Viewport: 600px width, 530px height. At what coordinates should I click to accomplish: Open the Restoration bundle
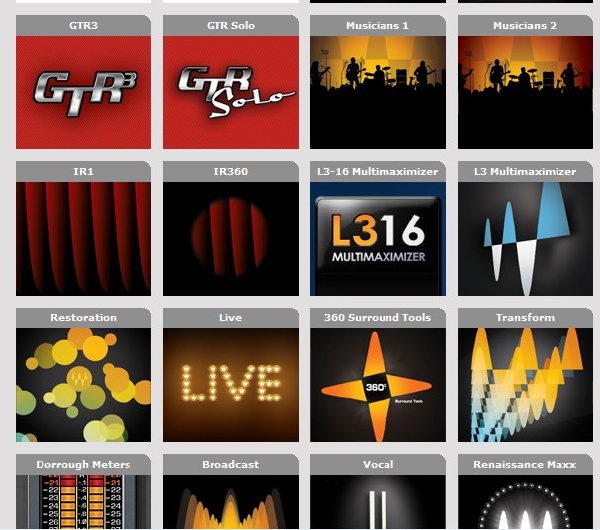[x=83, y=384]
